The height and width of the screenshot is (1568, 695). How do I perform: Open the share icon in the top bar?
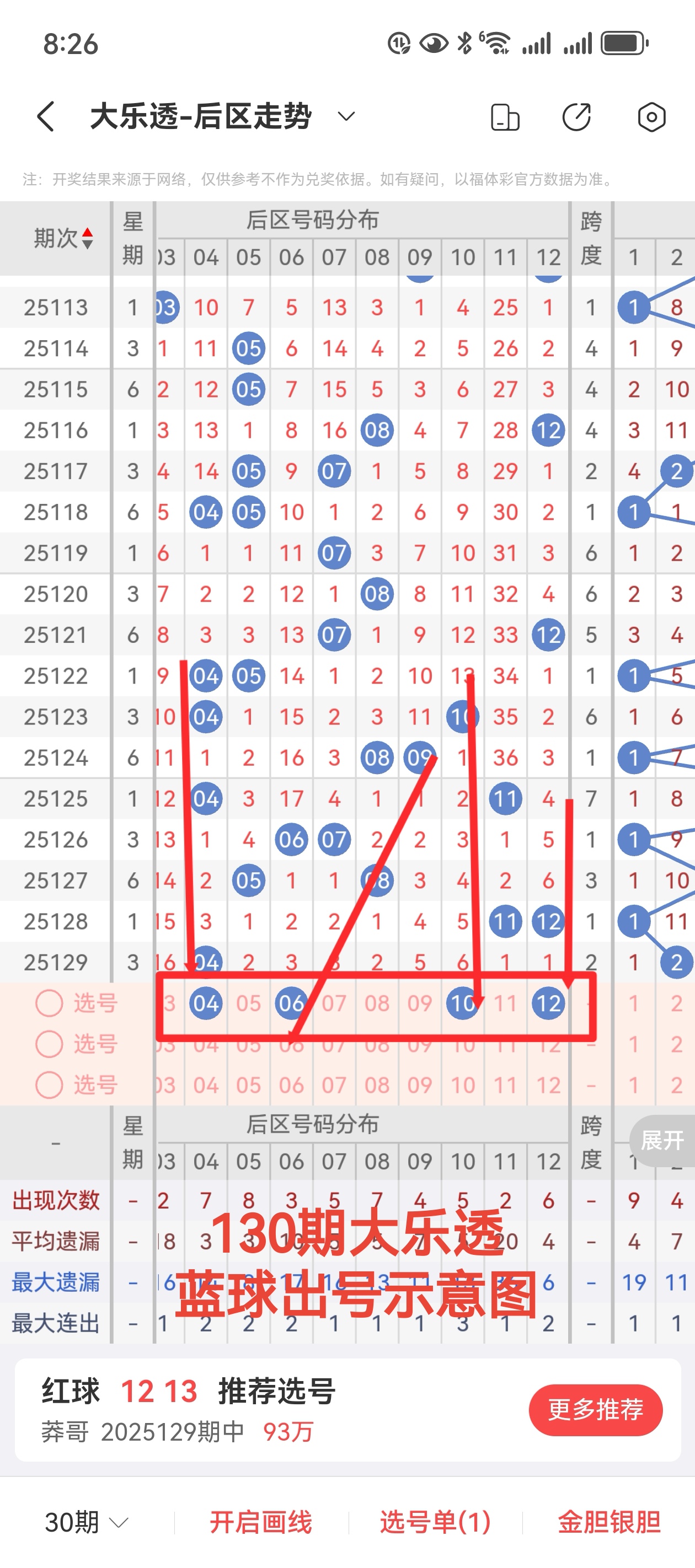pyautogui.click(x=576, y=116)
